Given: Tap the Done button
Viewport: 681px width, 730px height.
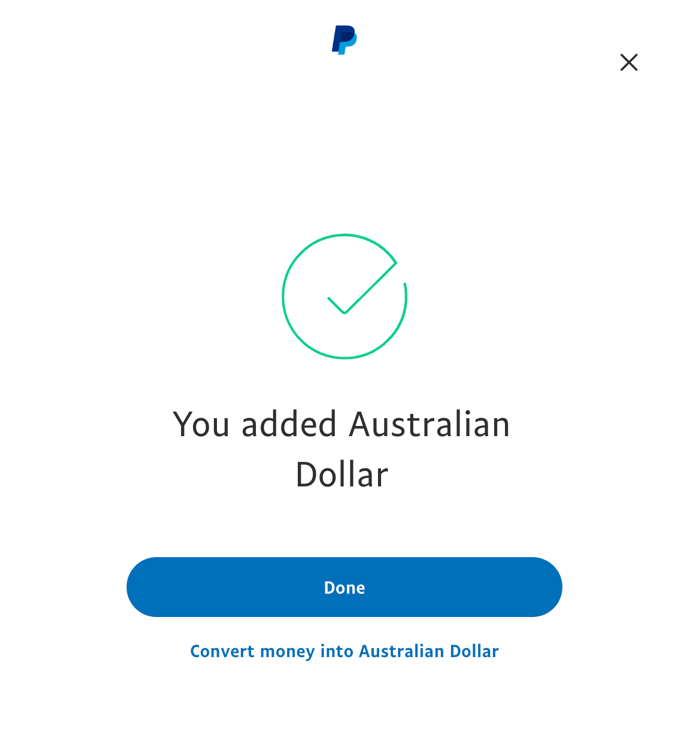Looking at the screenshot, I should pos(344,587).
